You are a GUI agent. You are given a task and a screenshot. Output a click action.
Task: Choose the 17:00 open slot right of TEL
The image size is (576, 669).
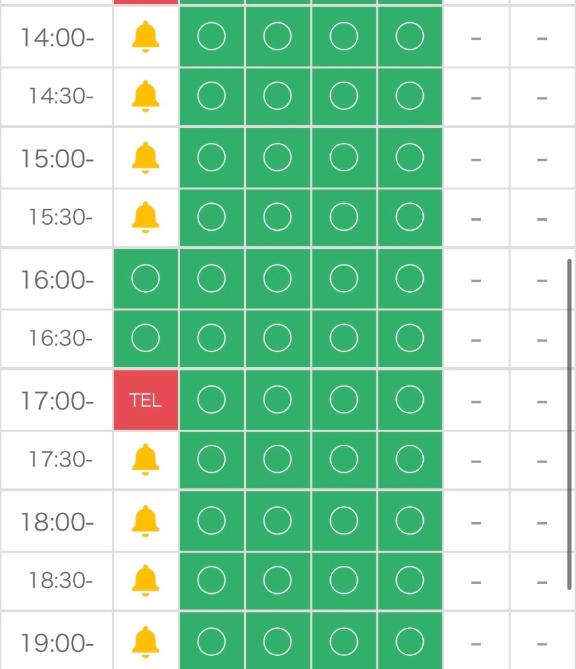click(x=212, y=400)
